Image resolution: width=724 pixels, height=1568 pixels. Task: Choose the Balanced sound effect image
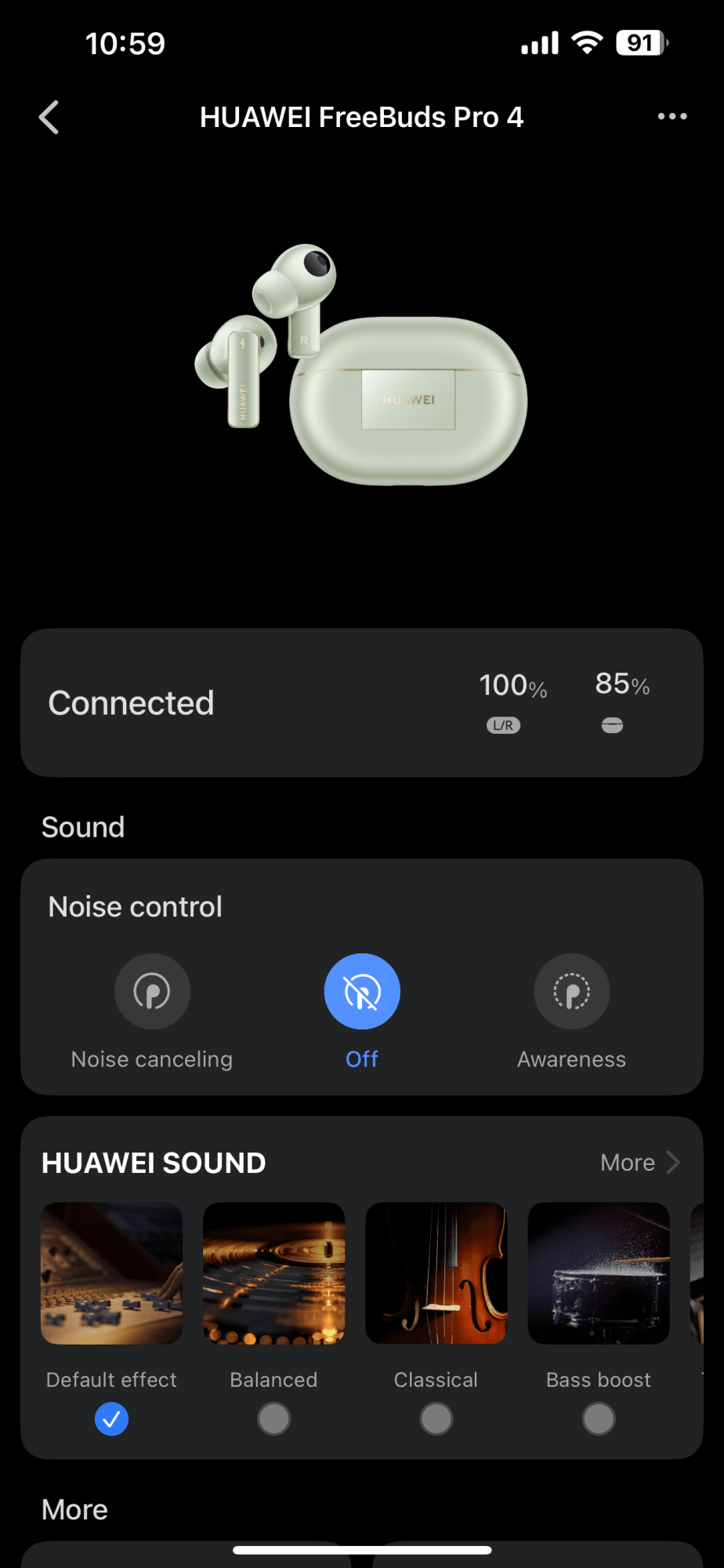273,1273
